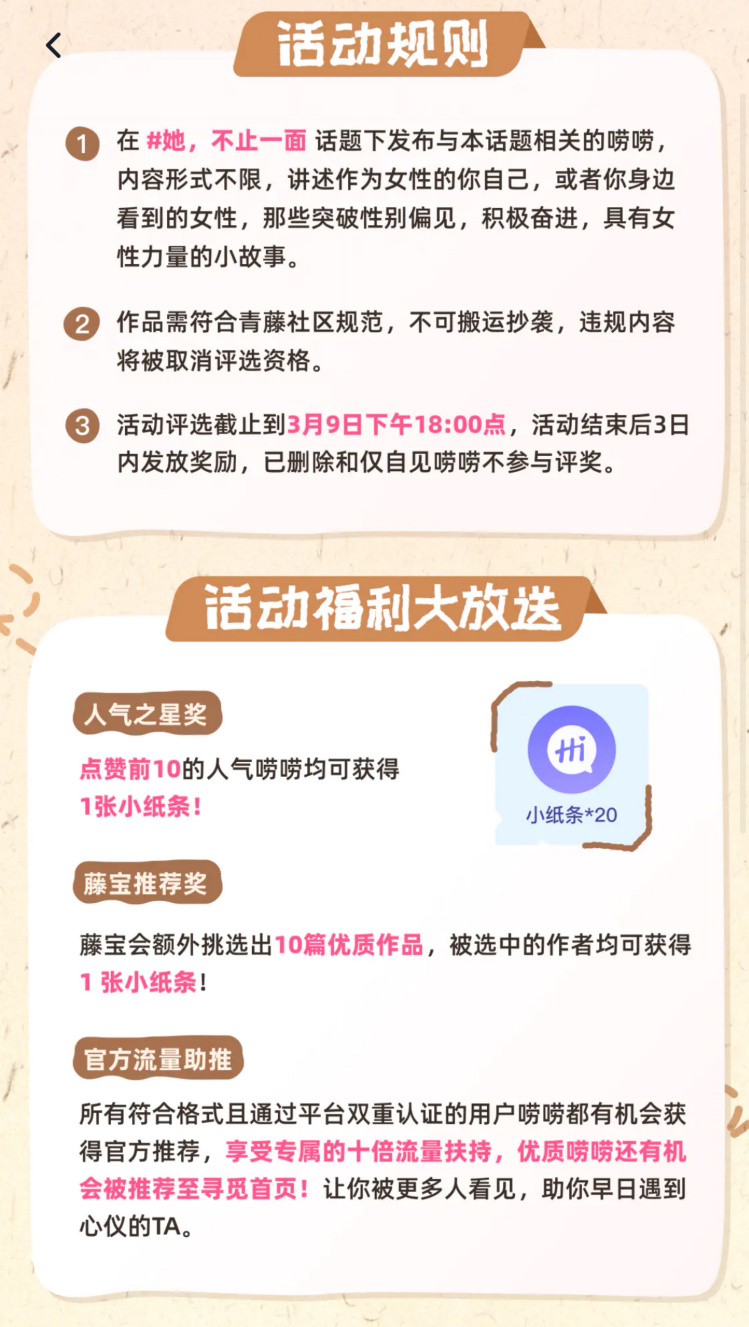Go back using the top-left arrow
This screenshot has height=1327, width=749.
[x=54, y=45]
